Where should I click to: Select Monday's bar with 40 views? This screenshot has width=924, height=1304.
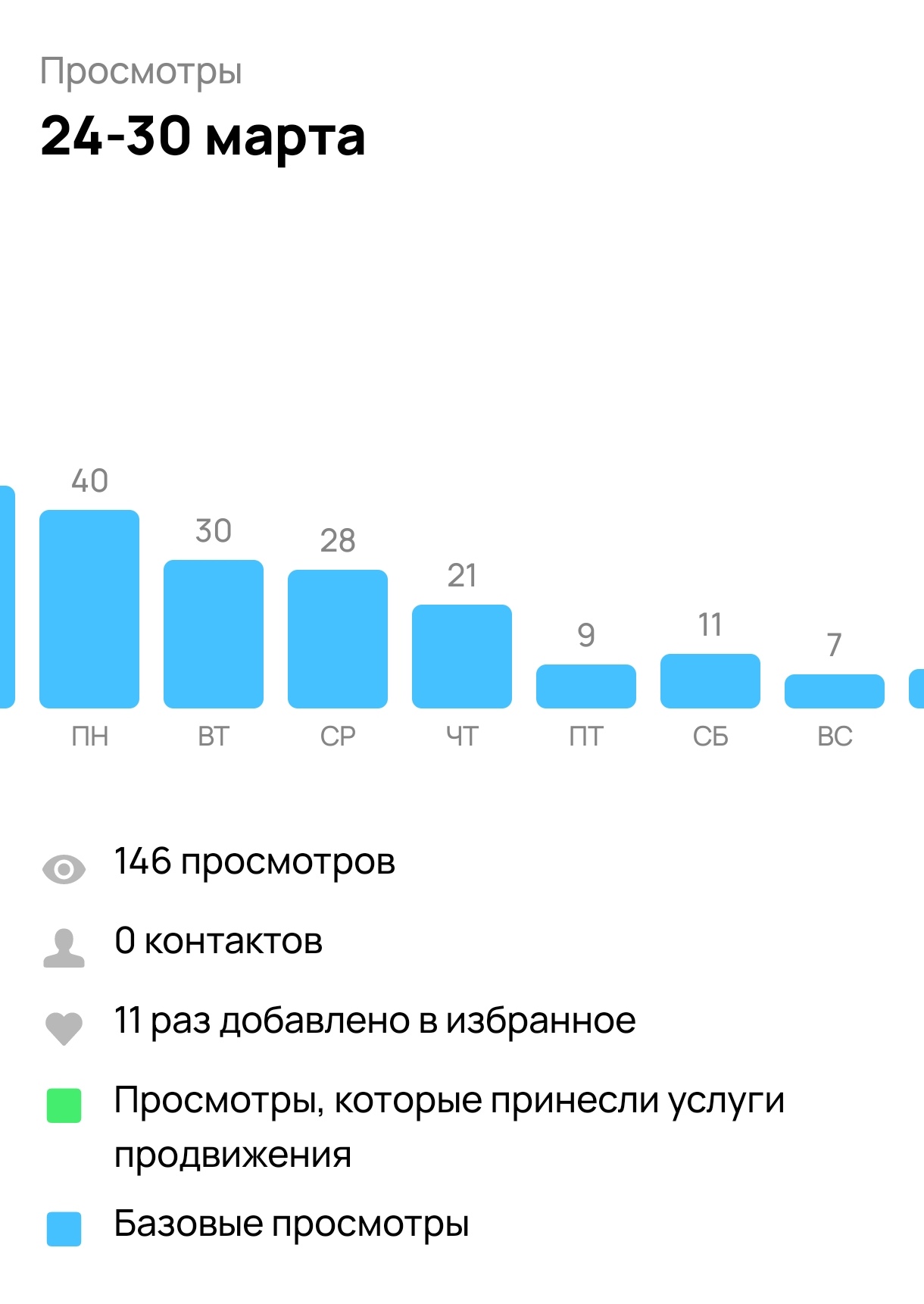tap(89, 609)
